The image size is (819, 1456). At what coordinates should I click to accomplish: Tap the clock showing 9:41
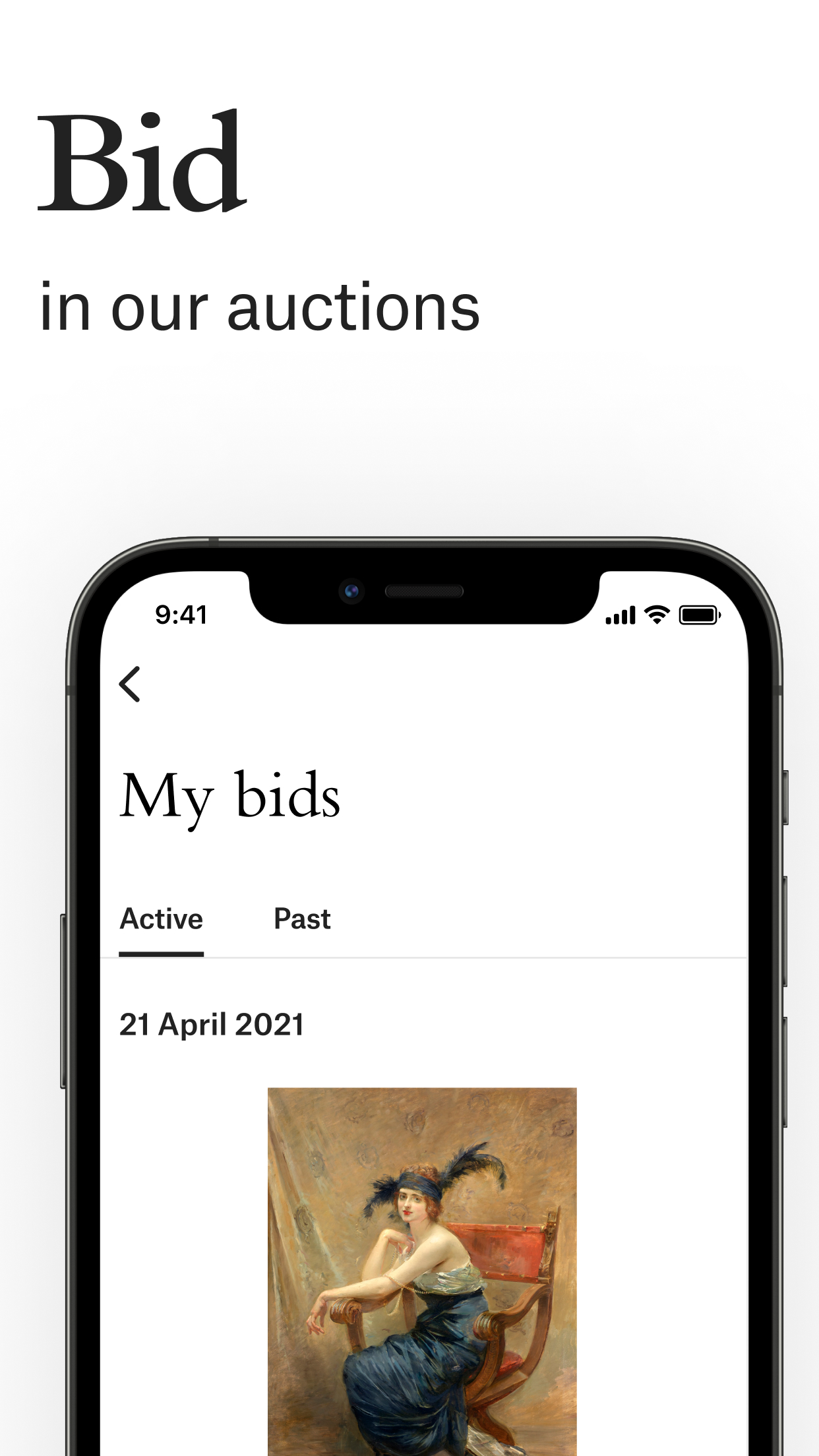tap(180, 614)
